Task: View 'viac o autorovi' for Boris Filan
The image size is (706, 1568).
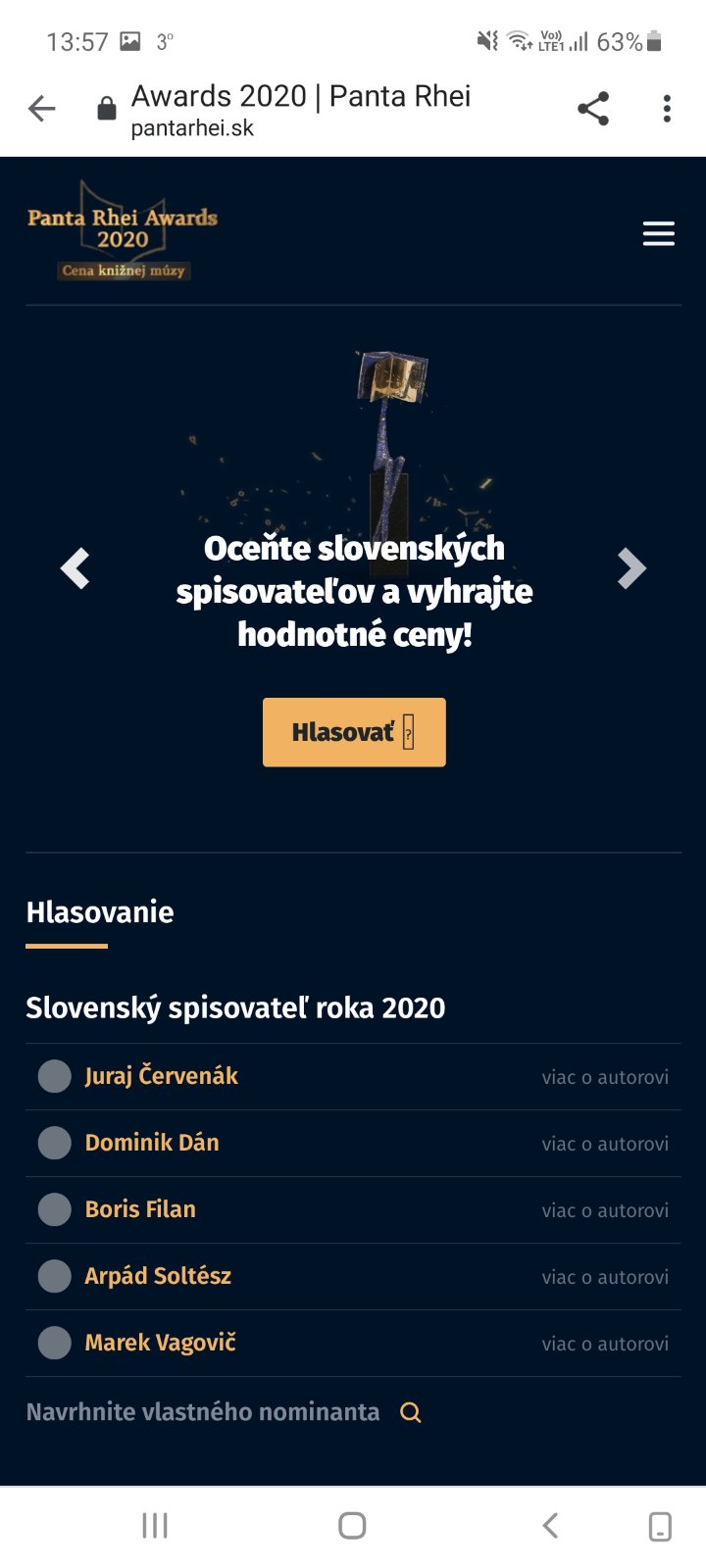Action: tap(605, 1210)
